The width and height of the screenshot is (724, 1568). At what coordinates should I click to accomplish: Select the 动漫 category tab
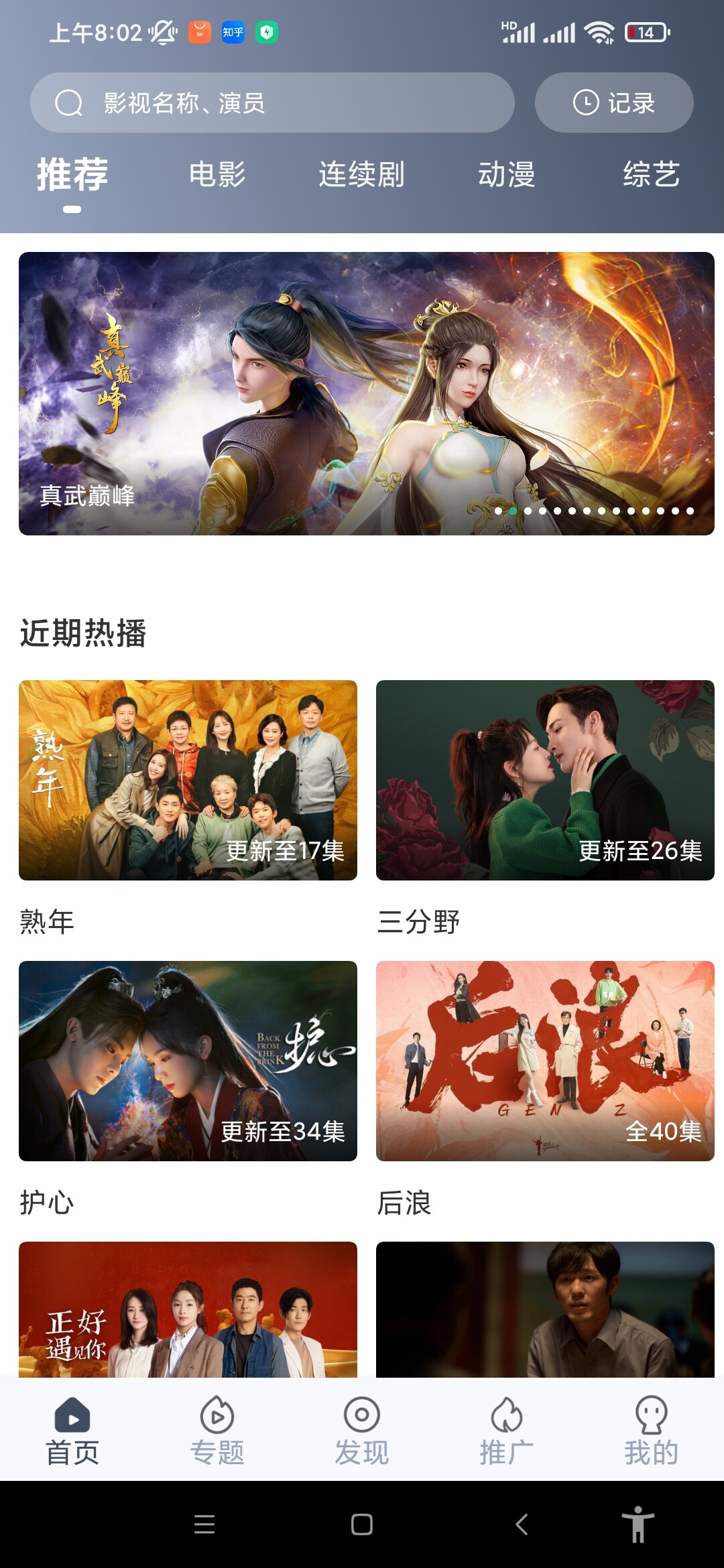click(x=506, y=174)
